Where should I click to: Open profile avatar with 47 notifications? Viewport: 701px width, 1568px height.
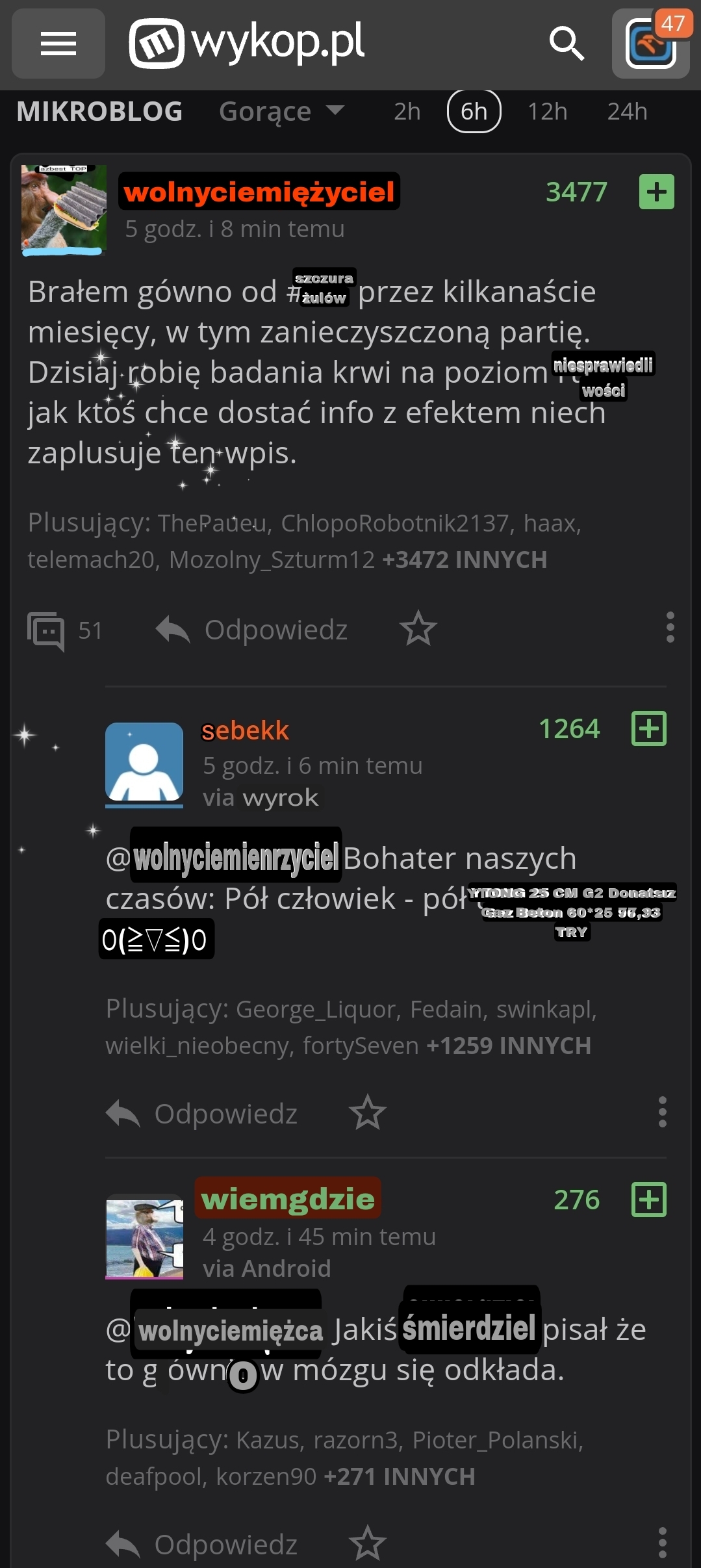[x=651, y=44]
